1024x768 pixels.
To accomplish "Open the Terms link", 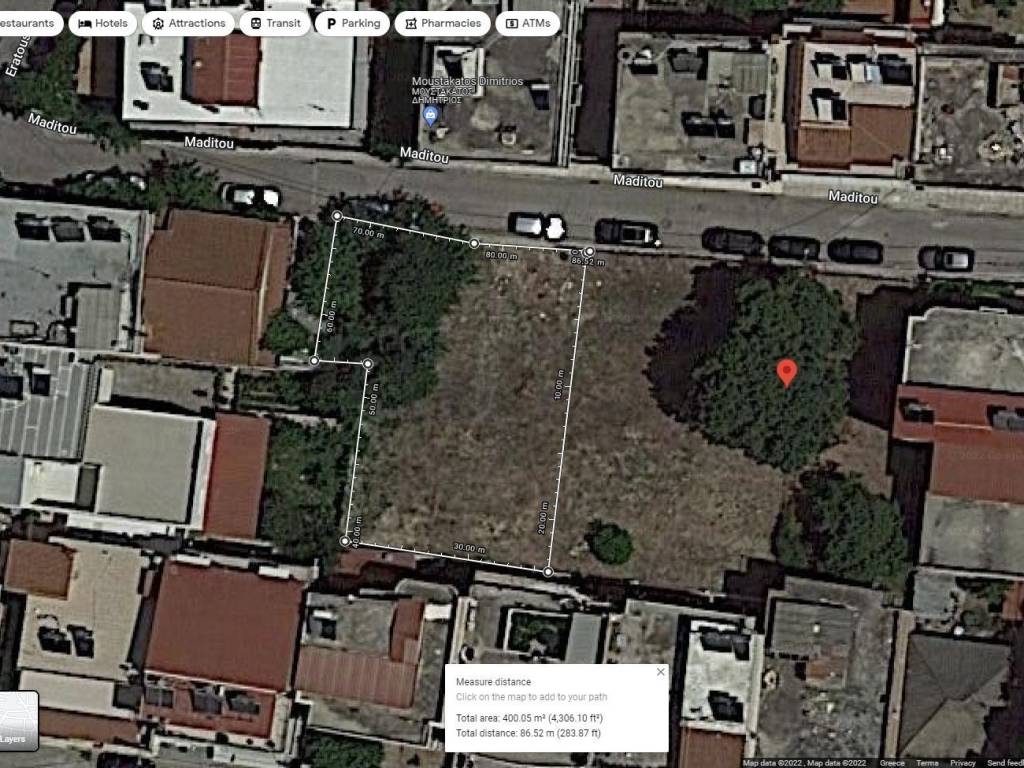I will coord(927,763).
